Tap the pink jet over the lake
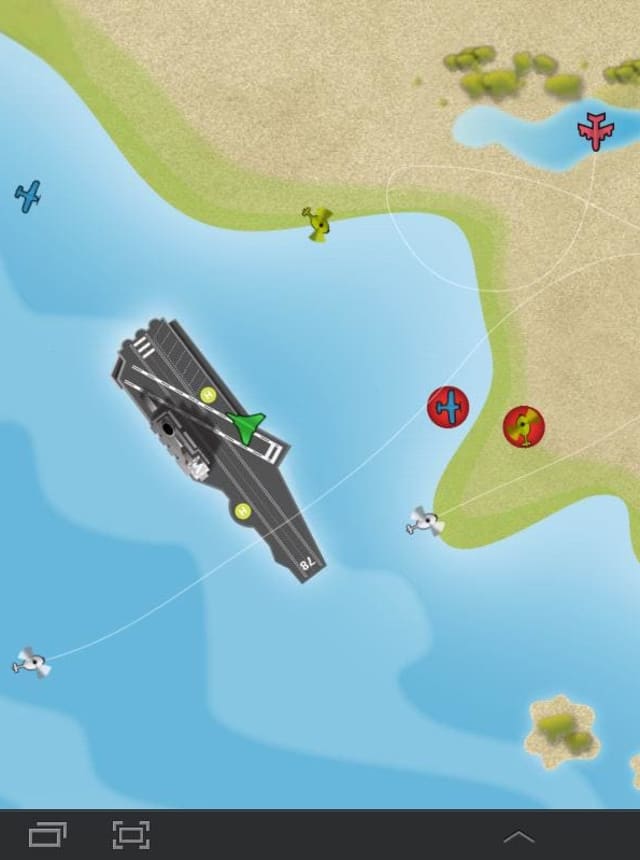Screen dimensions: 640x860 click(596, 131)
